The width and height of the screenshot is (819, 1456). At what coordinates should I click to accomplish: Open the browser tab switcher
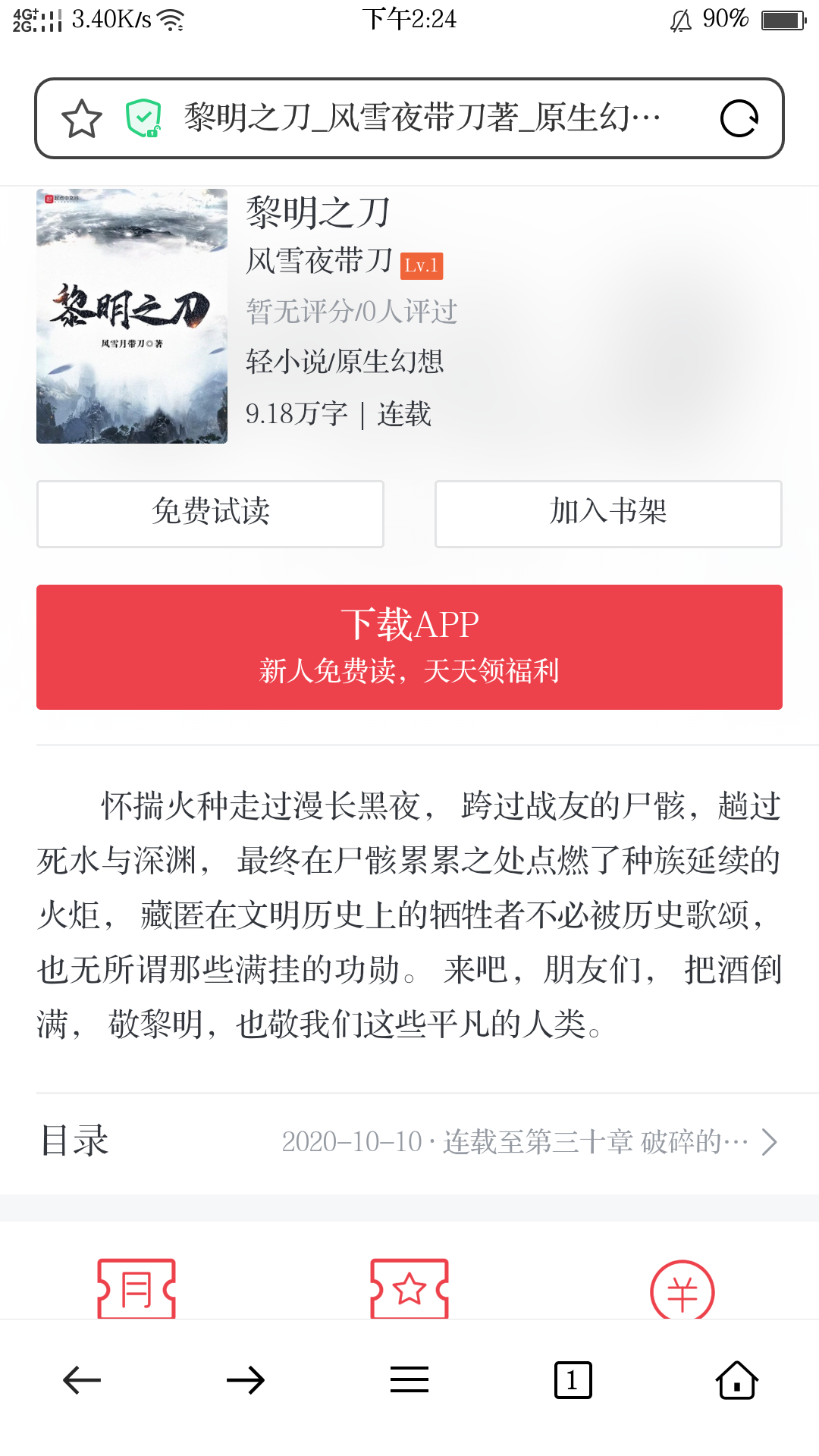point(573,1380)
